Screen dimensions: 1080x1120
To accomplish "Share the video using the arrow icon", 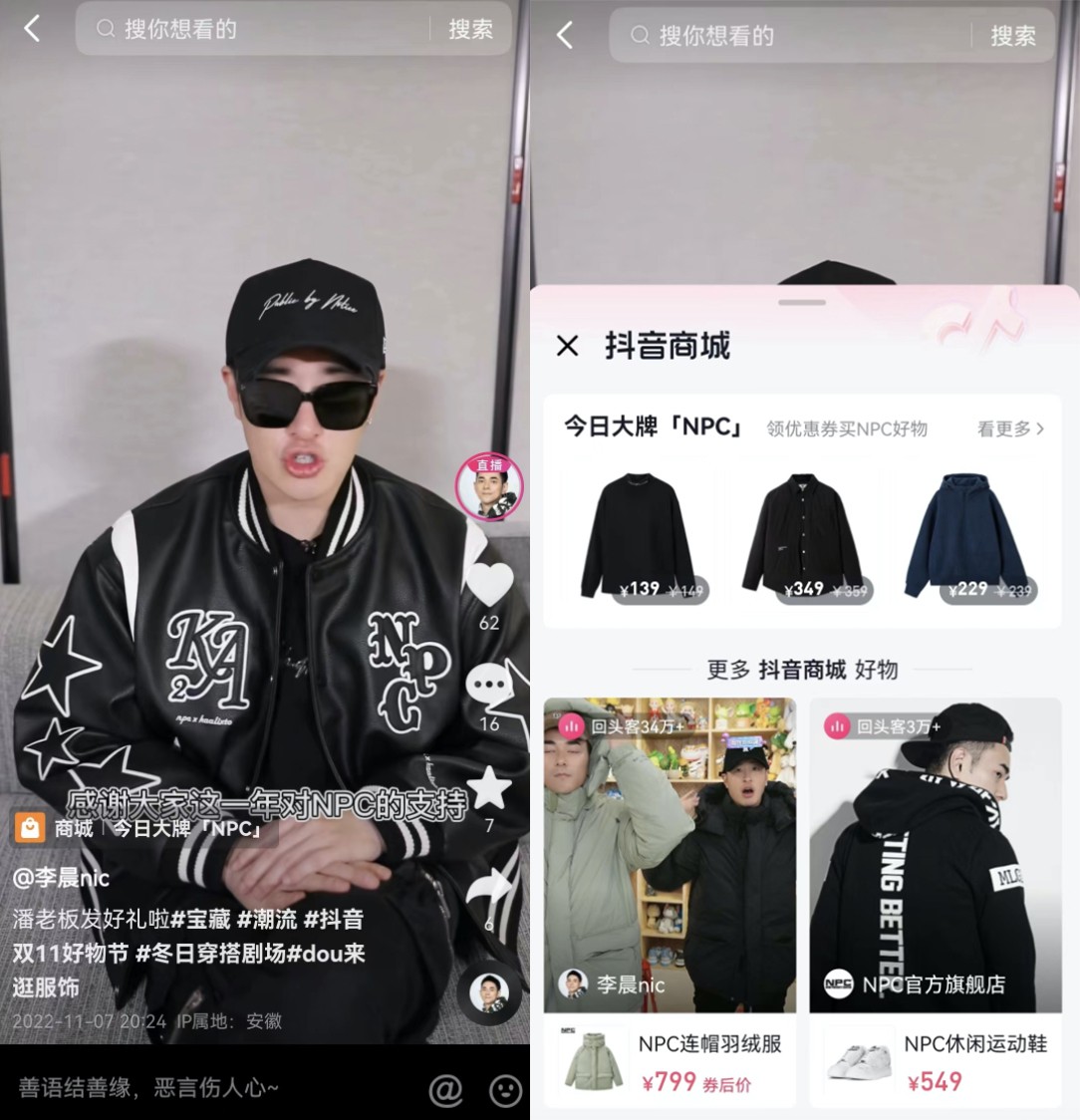I will [x=489, y=886].
